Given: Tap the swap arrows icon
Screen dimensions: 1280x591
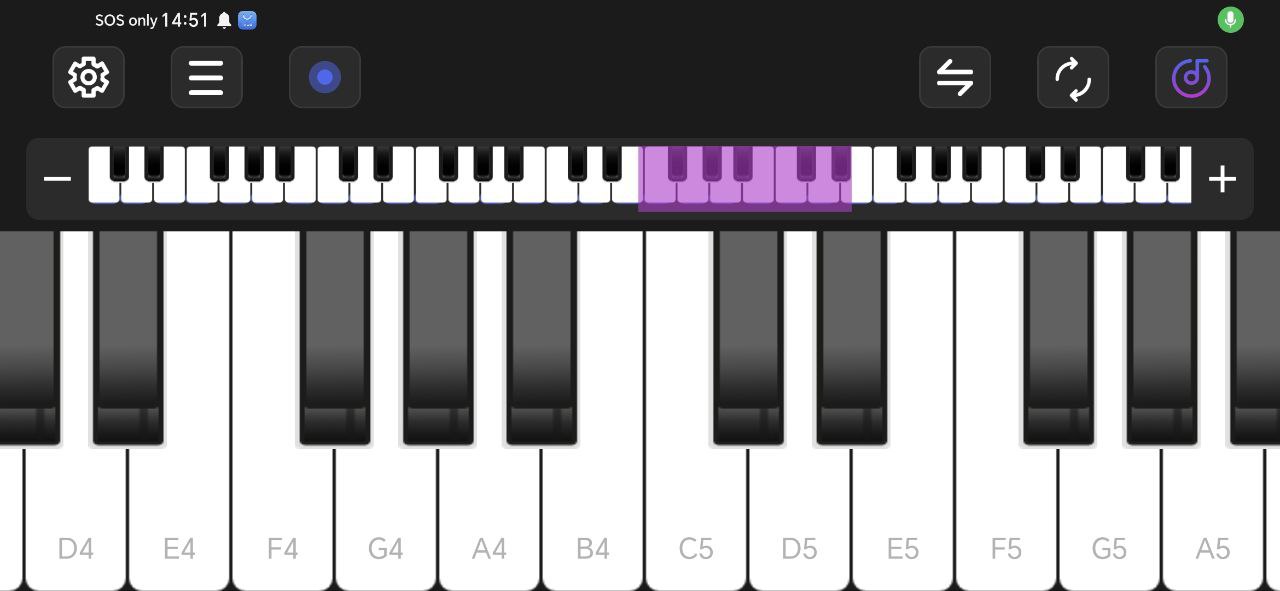Looking at the screenshot, I should (x=955, y=77).
